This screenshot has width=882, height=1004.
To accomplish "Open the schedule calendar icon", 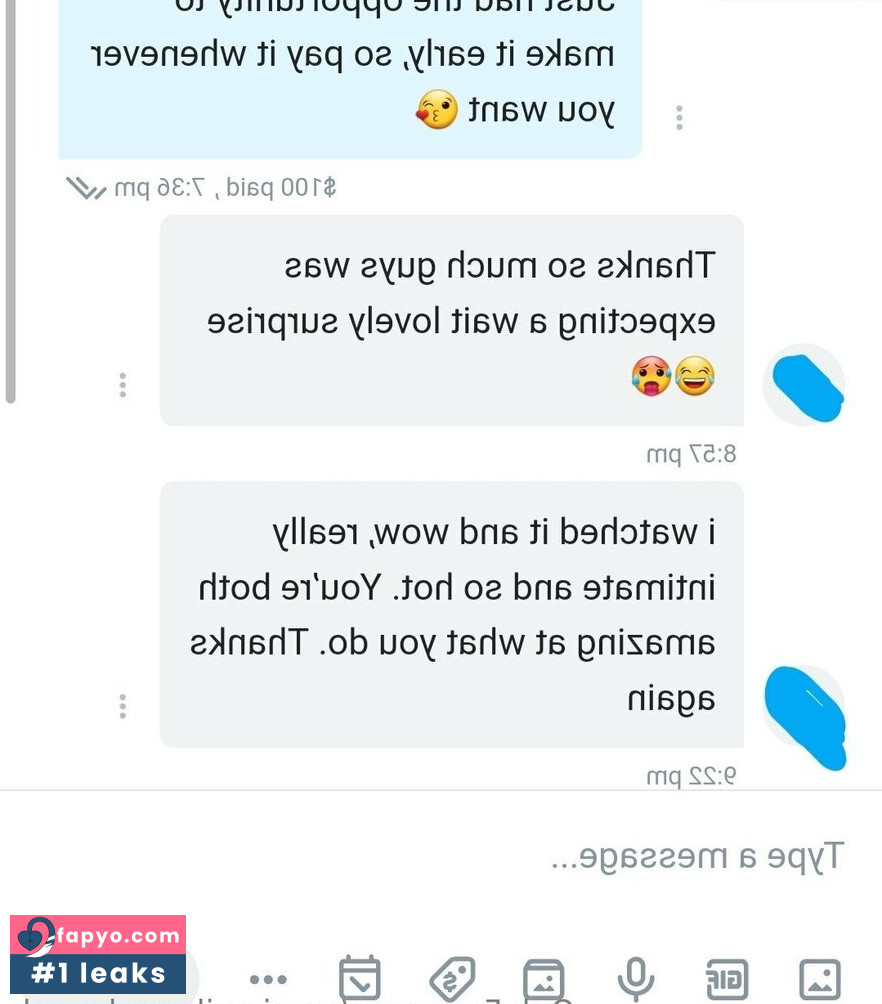I will 359,979.
